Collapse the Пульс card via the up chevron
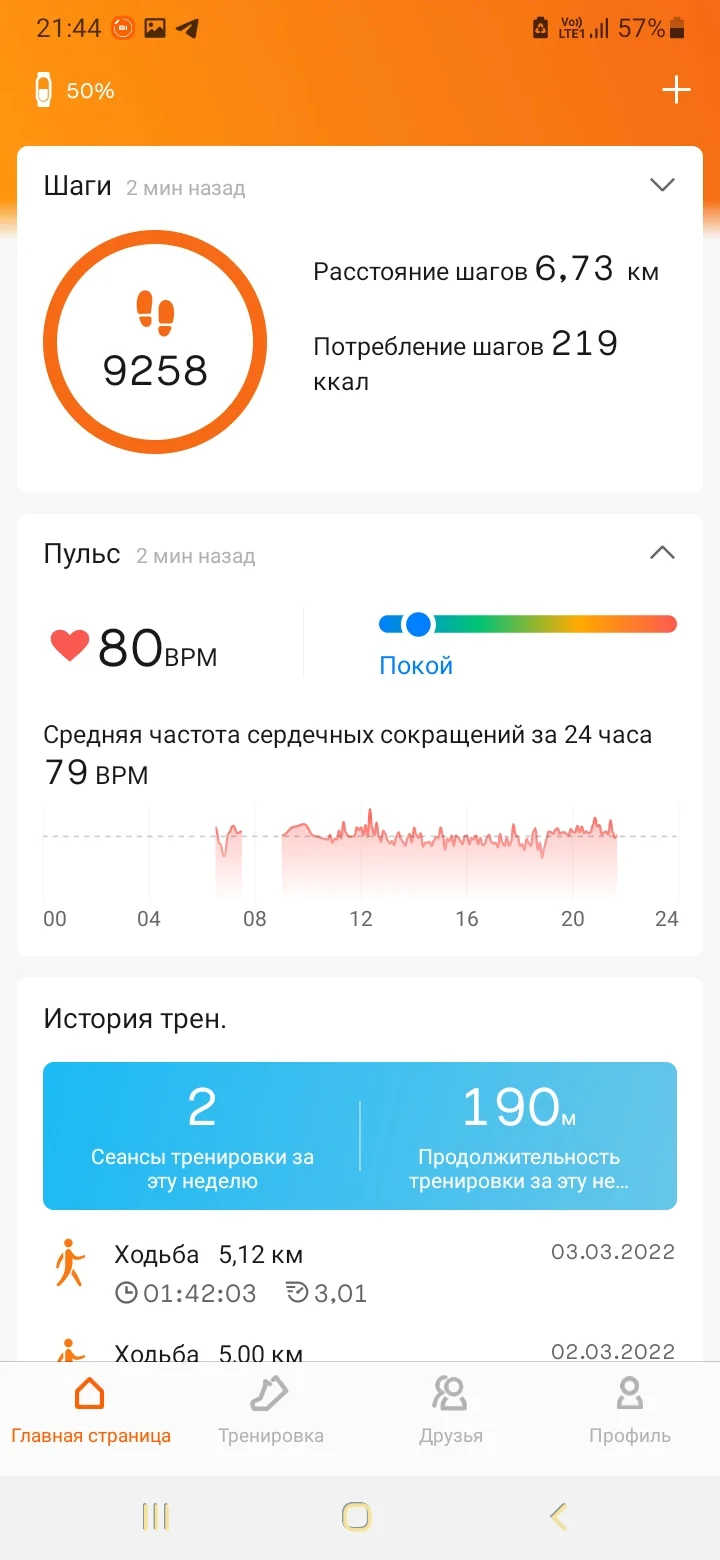The height and width of the screenshot is (1560, 720). (x=662, y=552)
